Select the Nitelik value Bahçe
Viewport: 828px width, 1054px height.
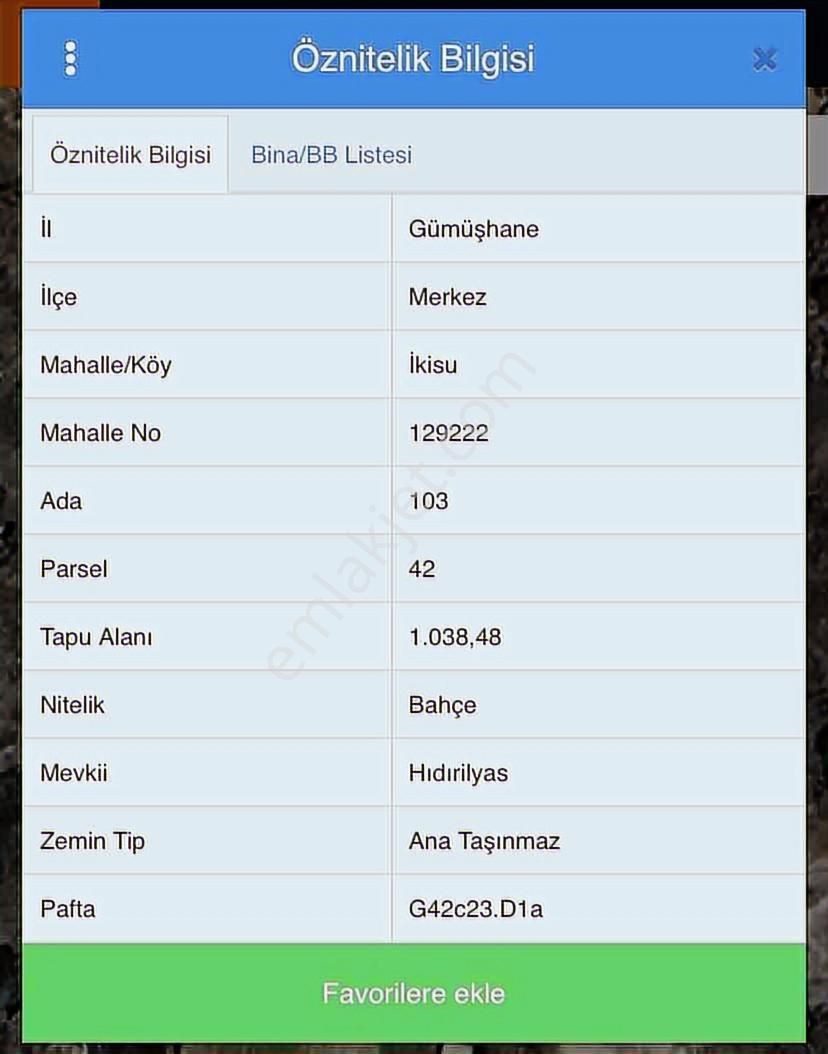point(443,704)
